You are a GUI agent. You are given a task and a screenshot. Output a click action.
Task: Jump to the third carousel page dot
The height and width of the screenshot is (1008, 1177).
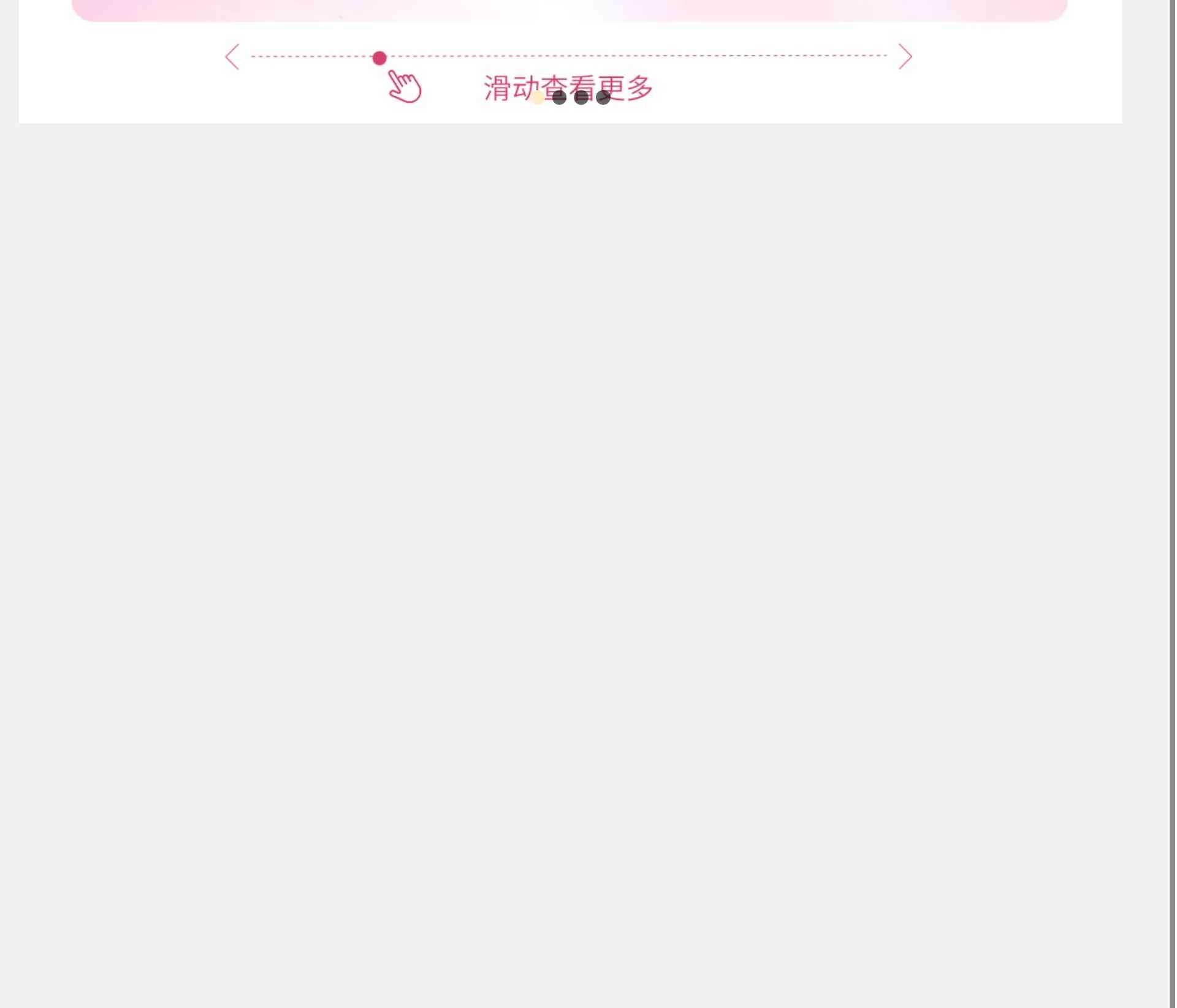tap(581, 97)
